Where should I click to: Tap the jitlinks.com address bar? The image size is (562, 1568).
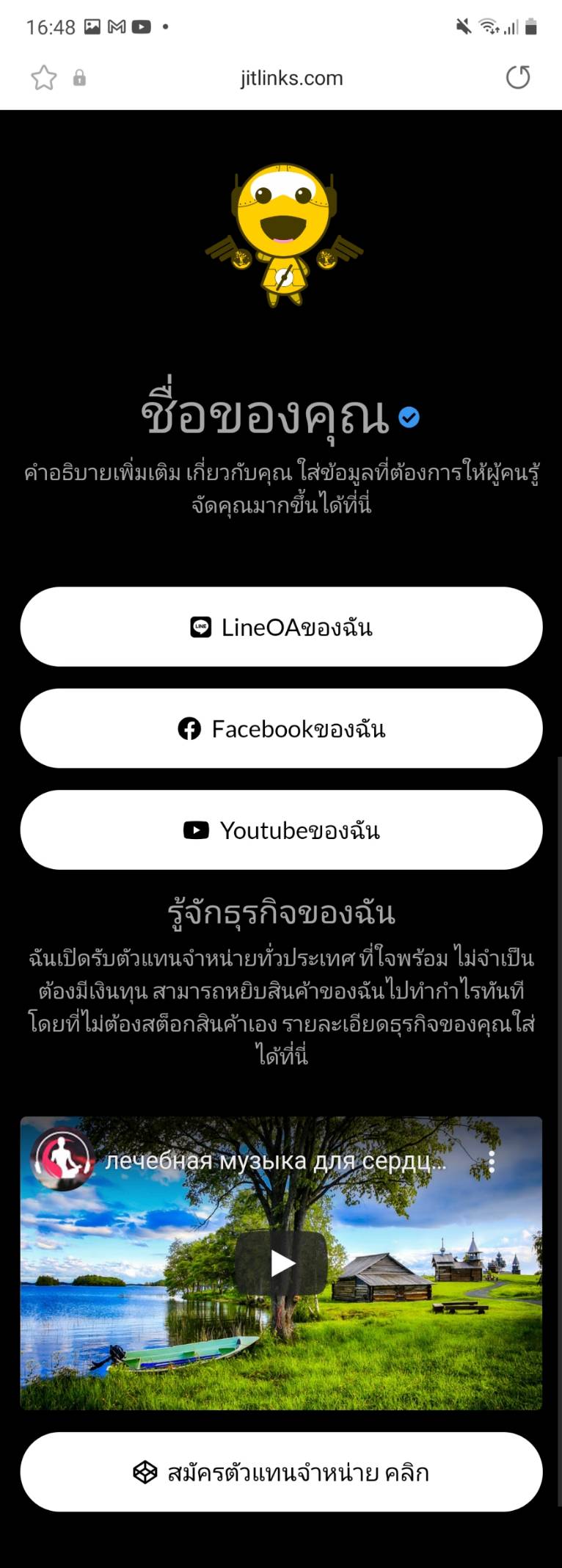pyautogui.click(x=291, y=78)
